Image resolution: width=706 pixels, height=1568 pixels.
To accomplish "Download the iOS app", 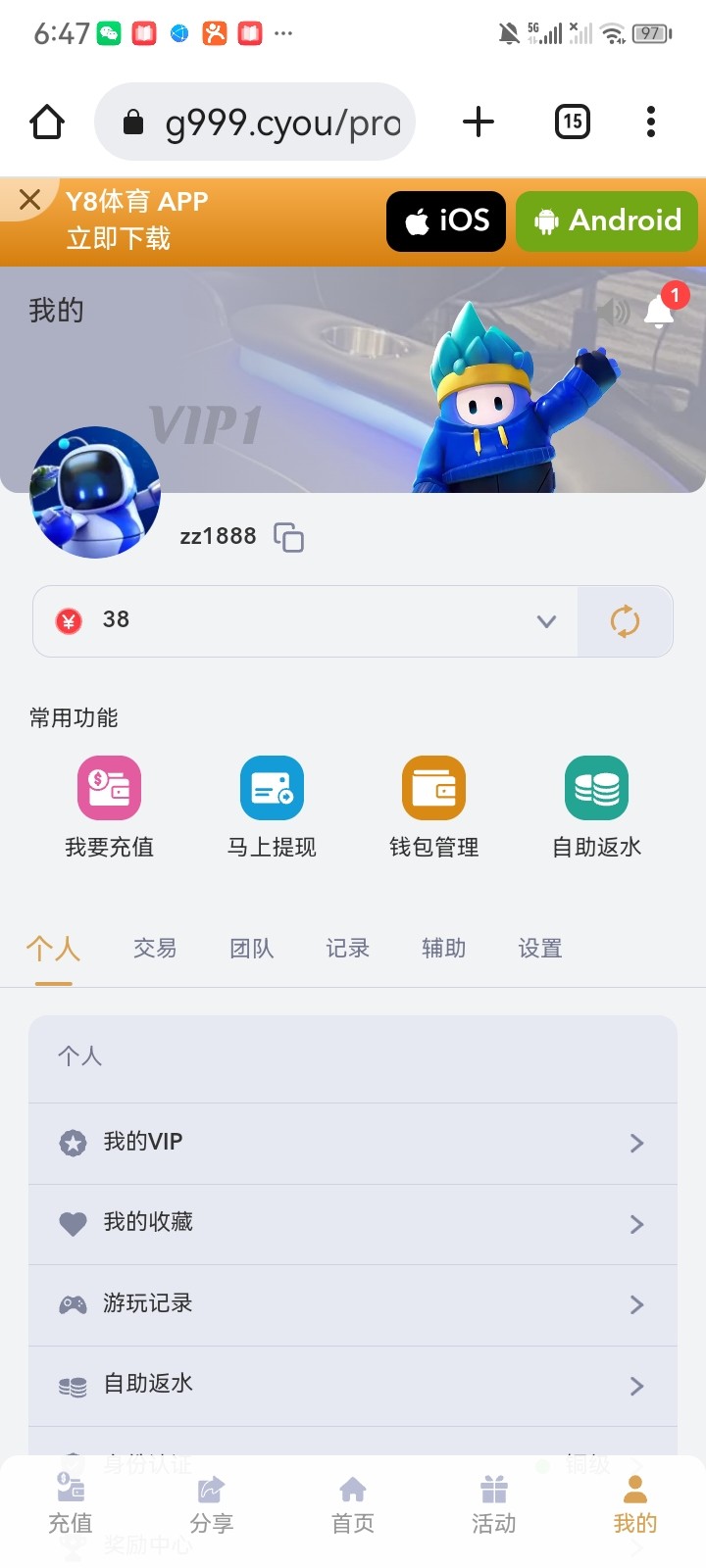I will point(446,221).
